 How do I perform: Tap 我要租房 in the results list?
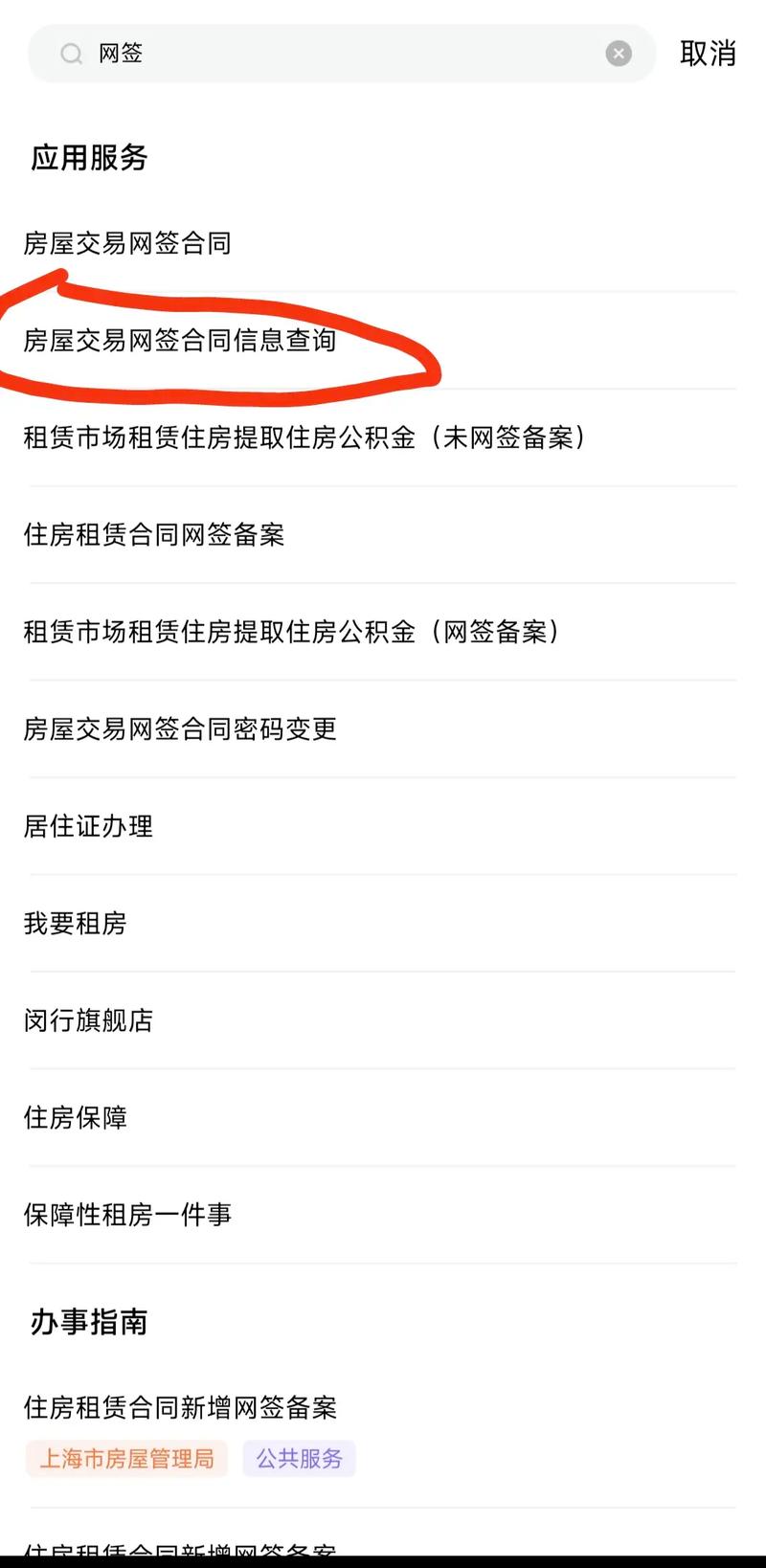pos(76,924)
